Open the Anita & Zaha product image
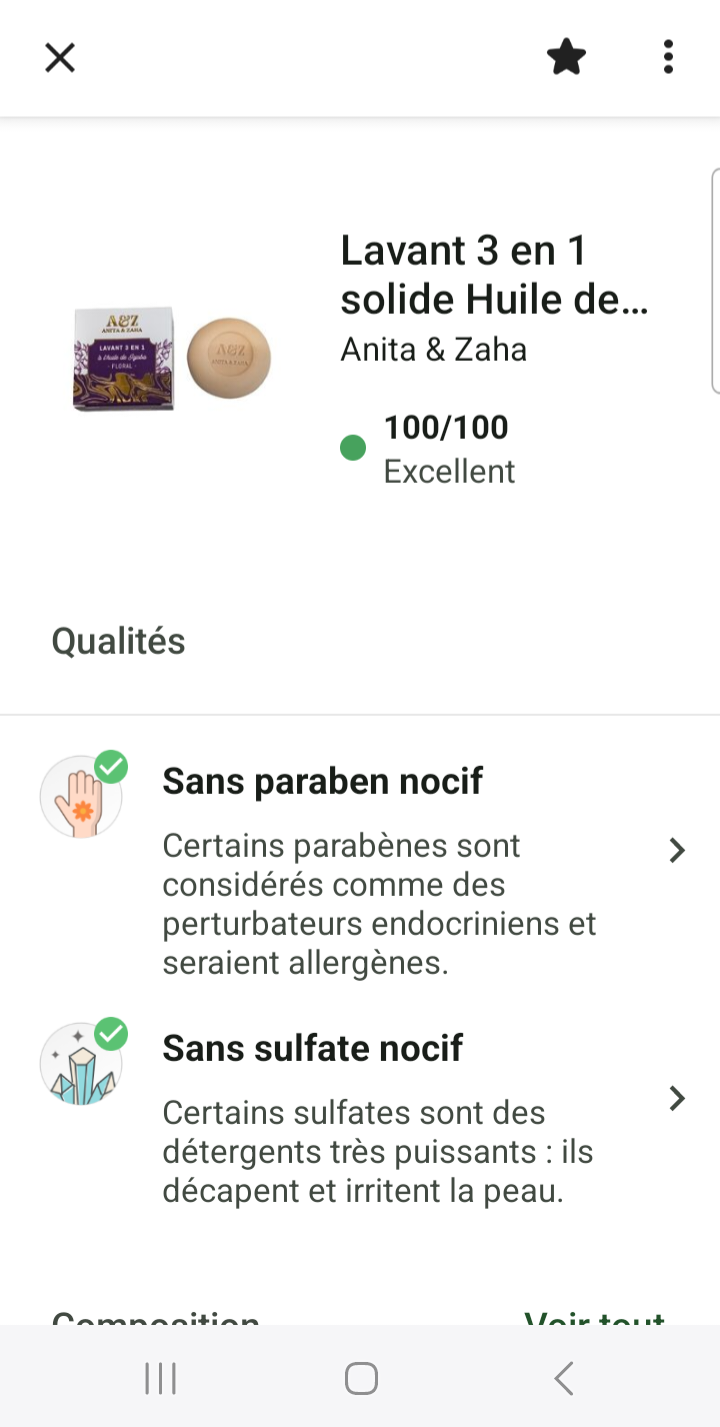 tap(172, 358)
